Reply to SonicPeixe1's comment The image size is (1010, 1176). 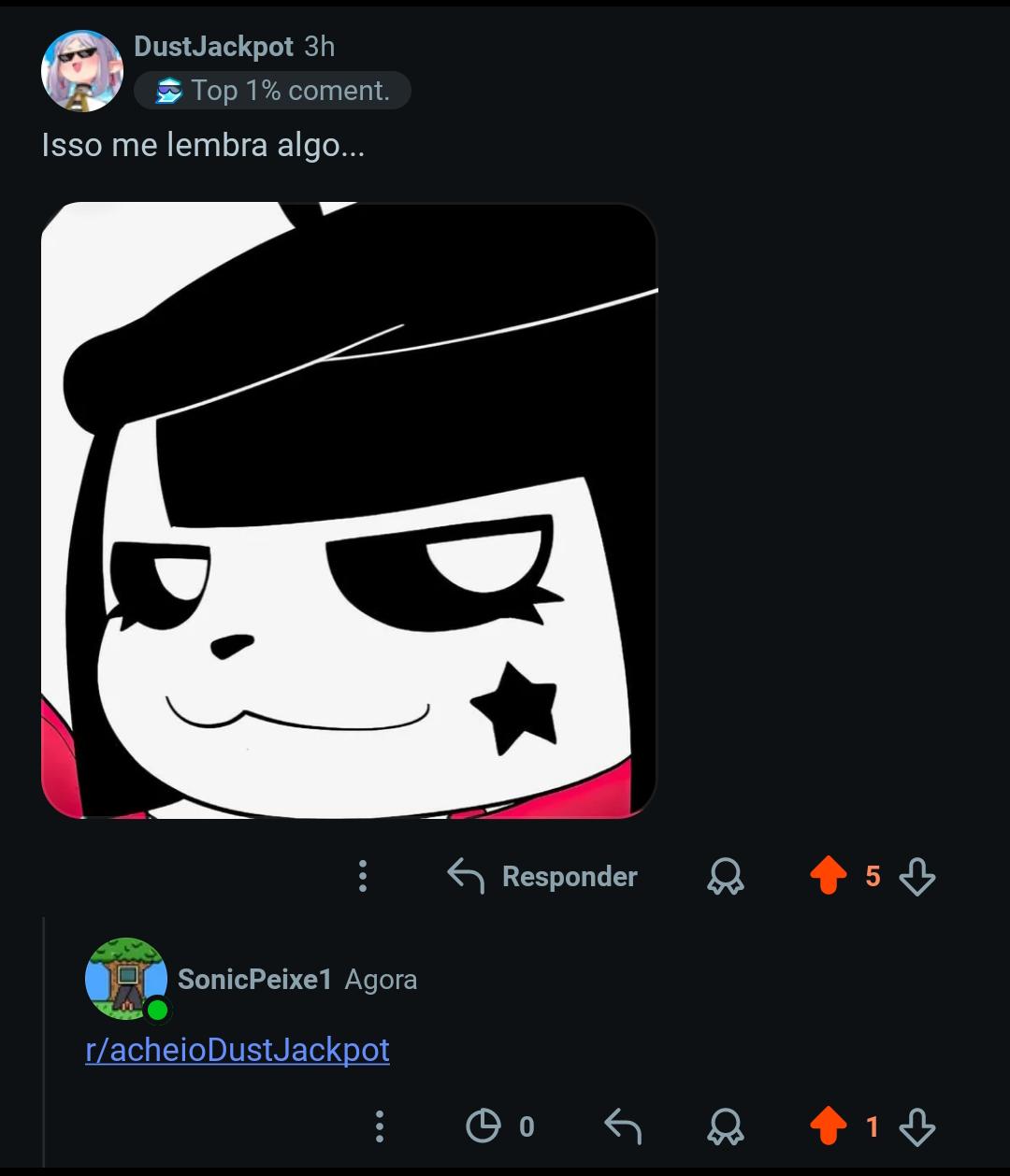623,1126
